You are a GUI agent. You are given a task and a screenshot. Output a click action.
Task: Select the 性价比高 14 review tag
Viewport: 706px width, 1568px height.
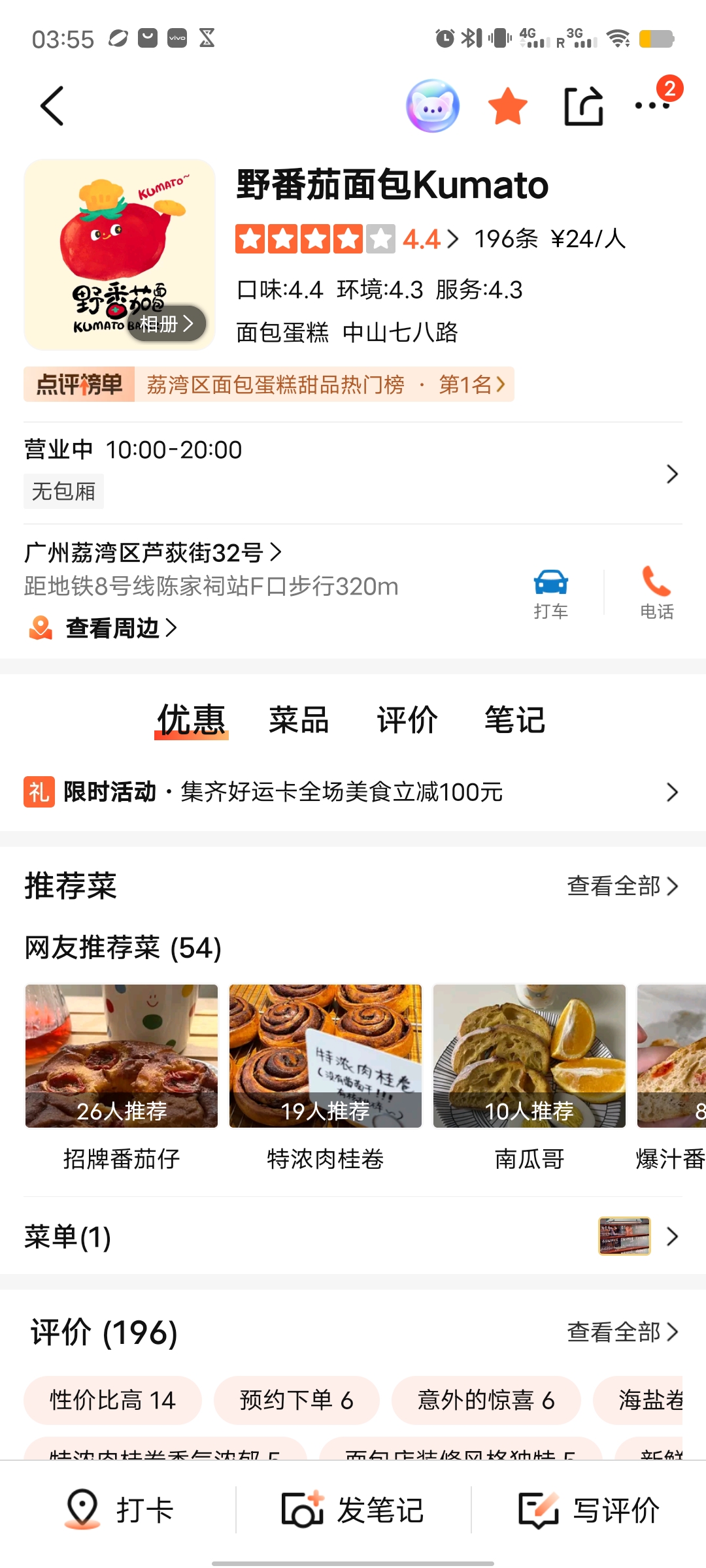[x=112, y=1400]
